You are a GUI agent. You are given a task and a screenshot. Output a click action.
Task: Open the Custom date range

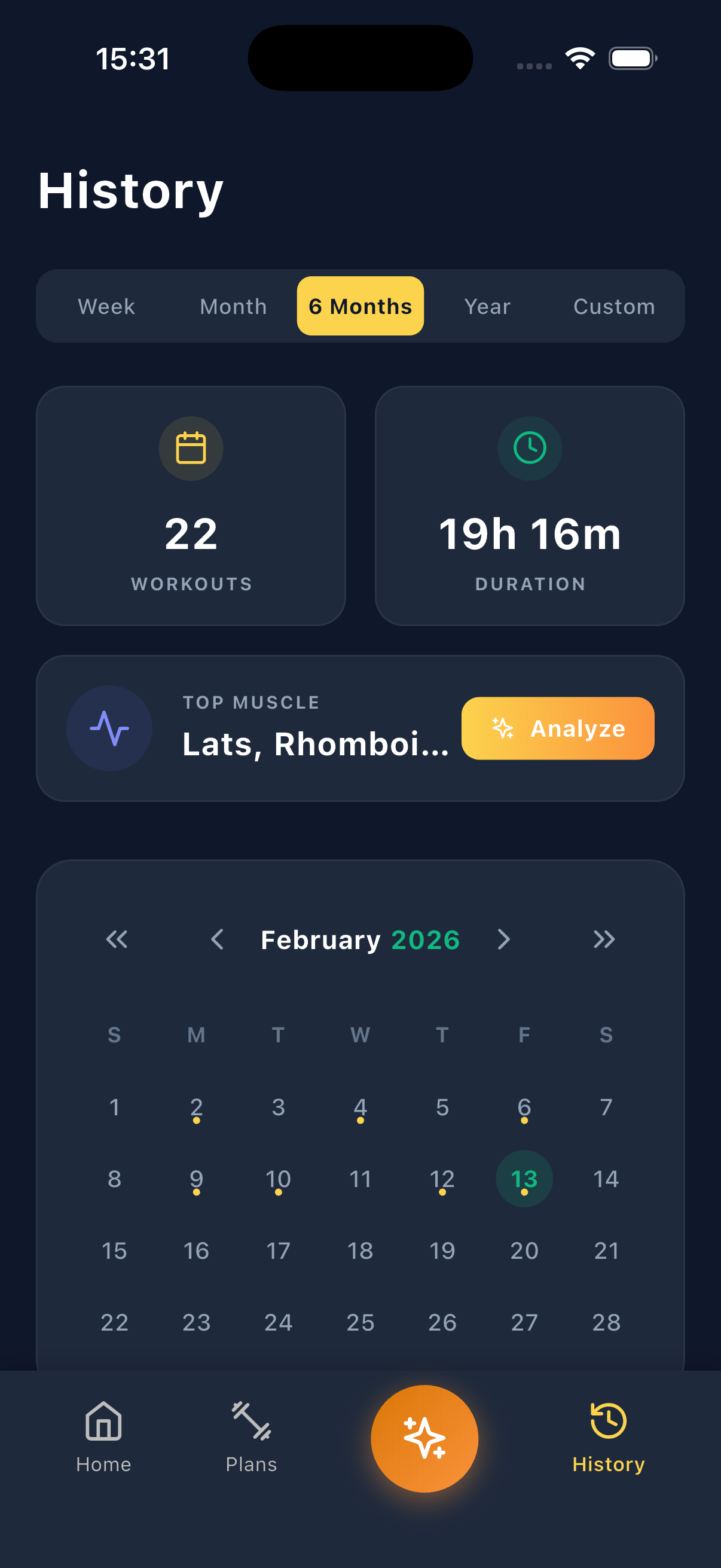(614, 306)
